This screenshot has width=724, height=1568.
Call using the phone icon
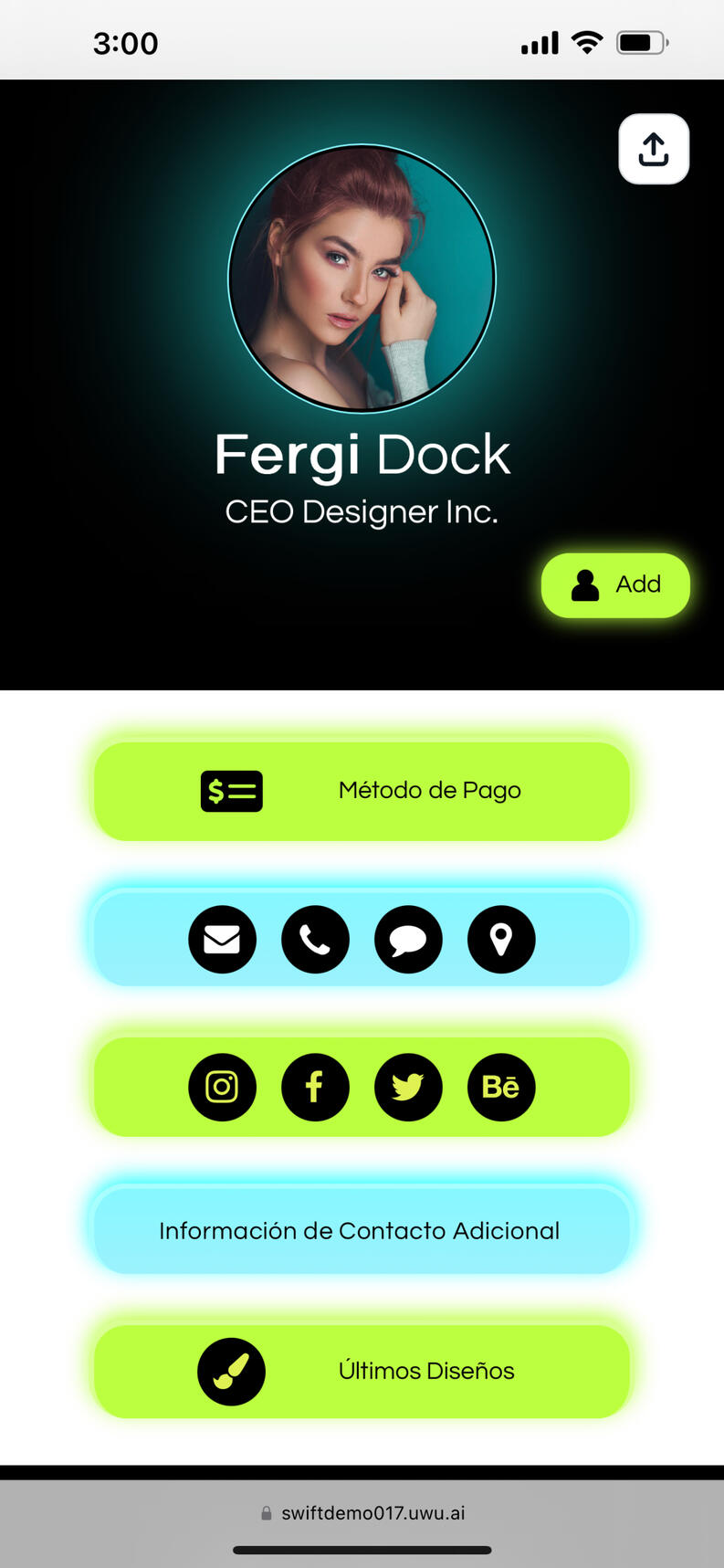pos(315,939)
